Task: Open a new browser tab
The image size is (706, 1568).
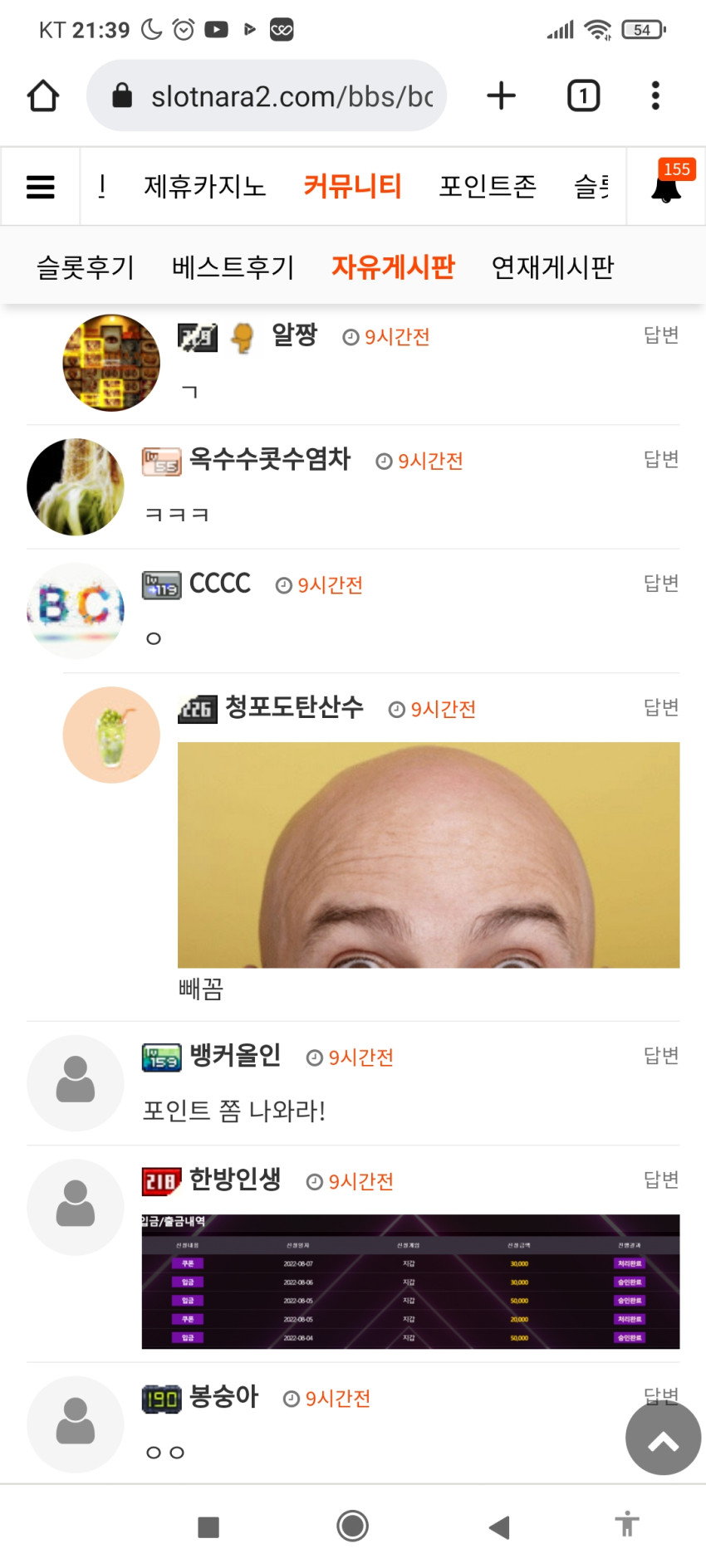Action: click(501, 95)
